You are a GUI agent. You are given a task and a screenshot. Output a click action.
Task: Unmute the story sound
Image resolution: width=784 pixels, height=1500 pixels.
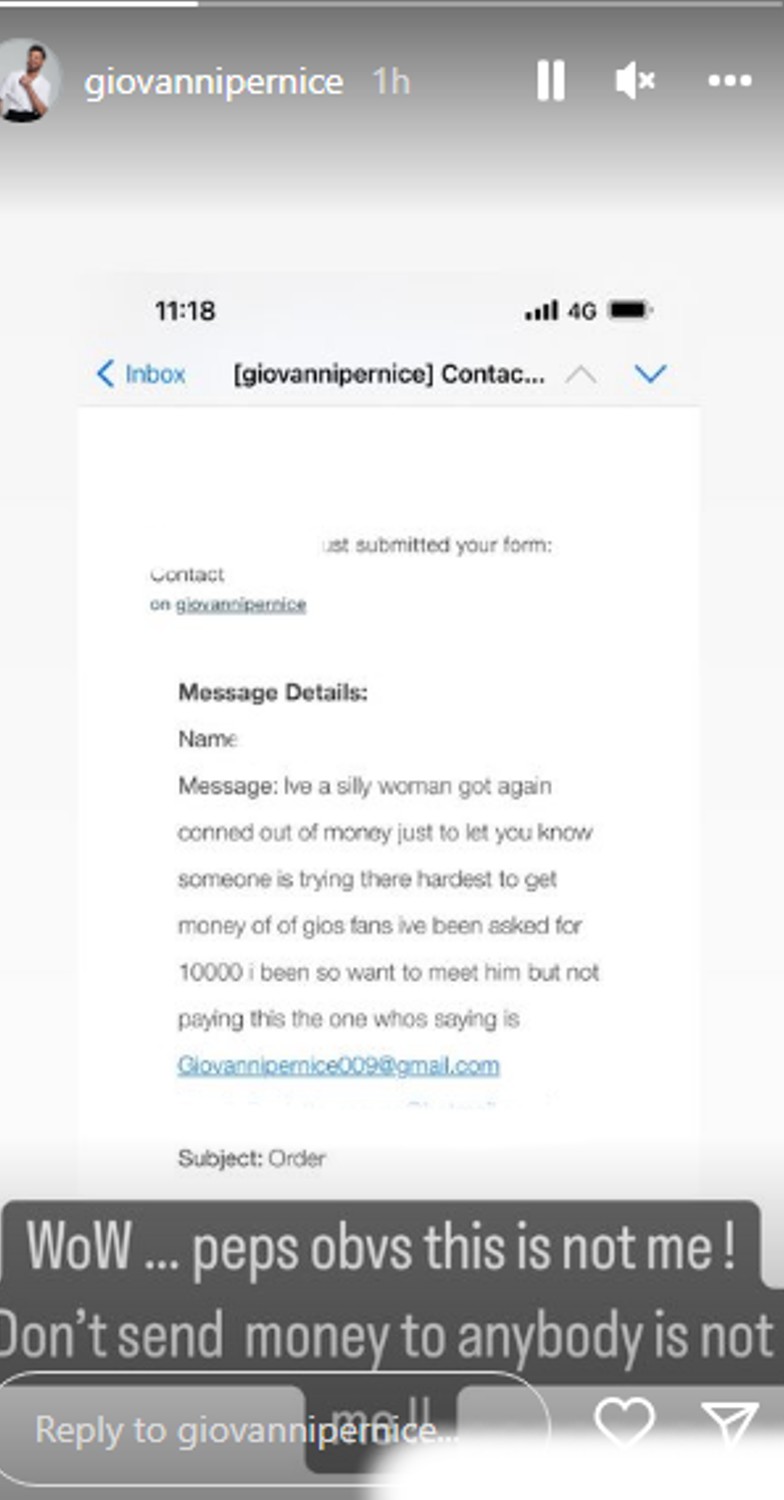point(635,81)
